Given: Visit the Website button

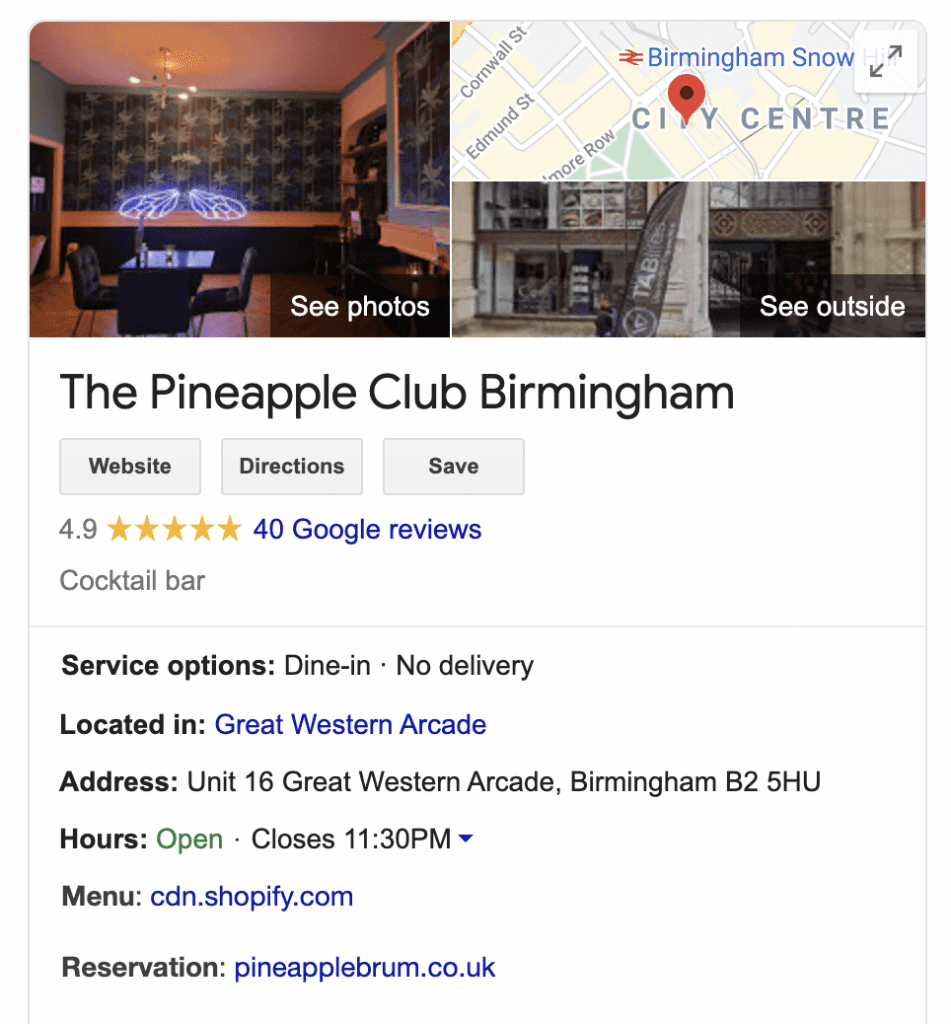Looking at the screenshot, I should [x=130, y=466].
